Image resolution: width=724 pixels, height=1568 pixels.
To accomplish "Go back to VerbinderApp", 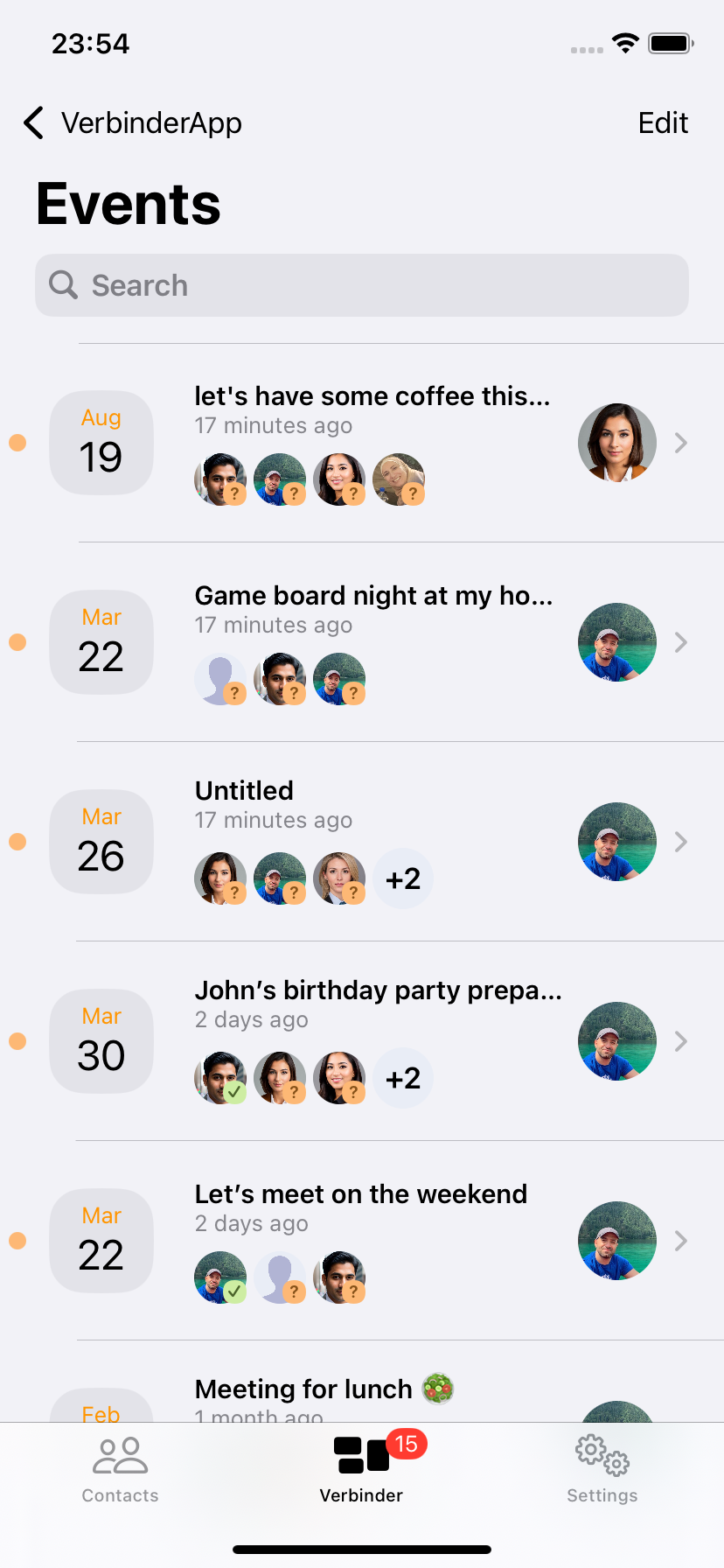I will (x=131, y=123).
